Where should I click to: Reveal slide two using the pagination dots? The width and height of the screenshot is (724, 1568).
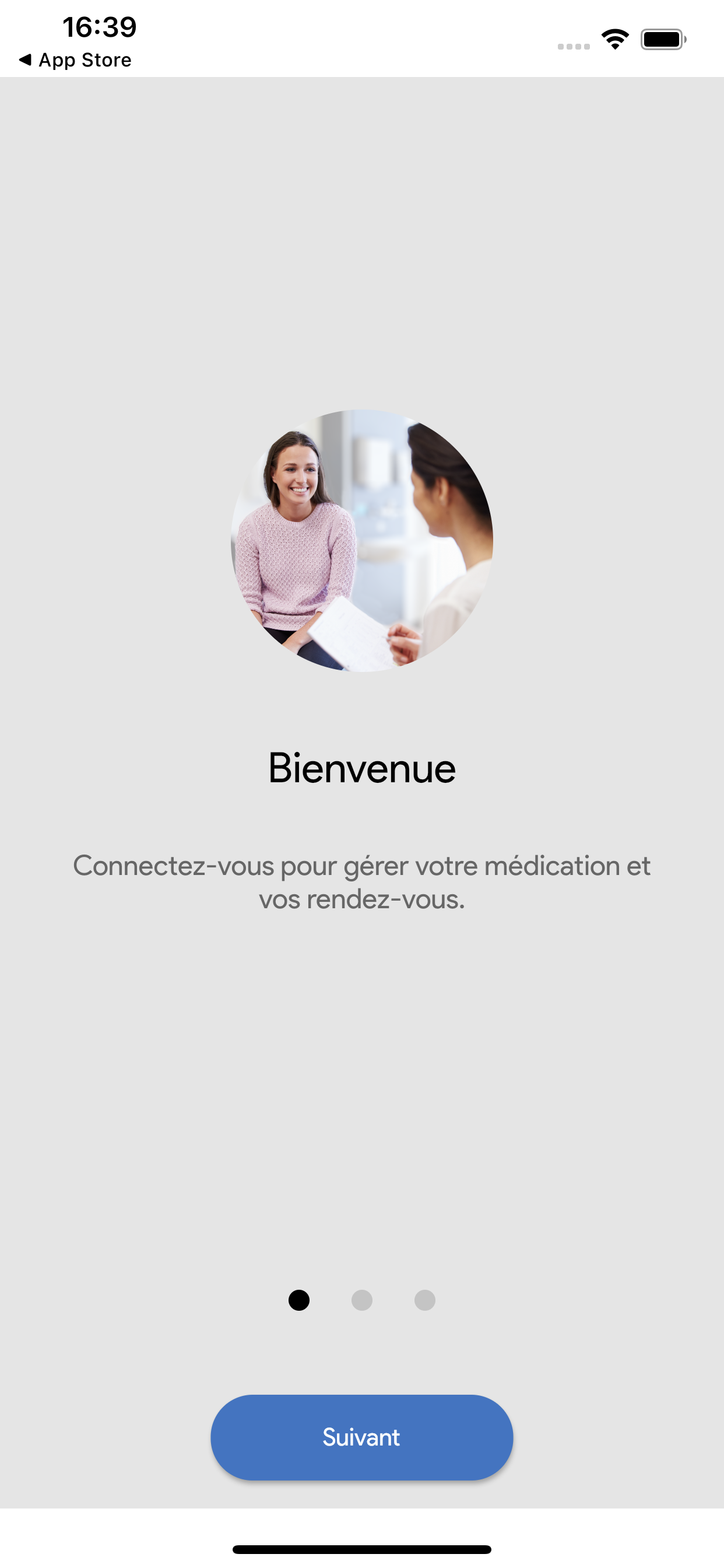[362, 1301]
